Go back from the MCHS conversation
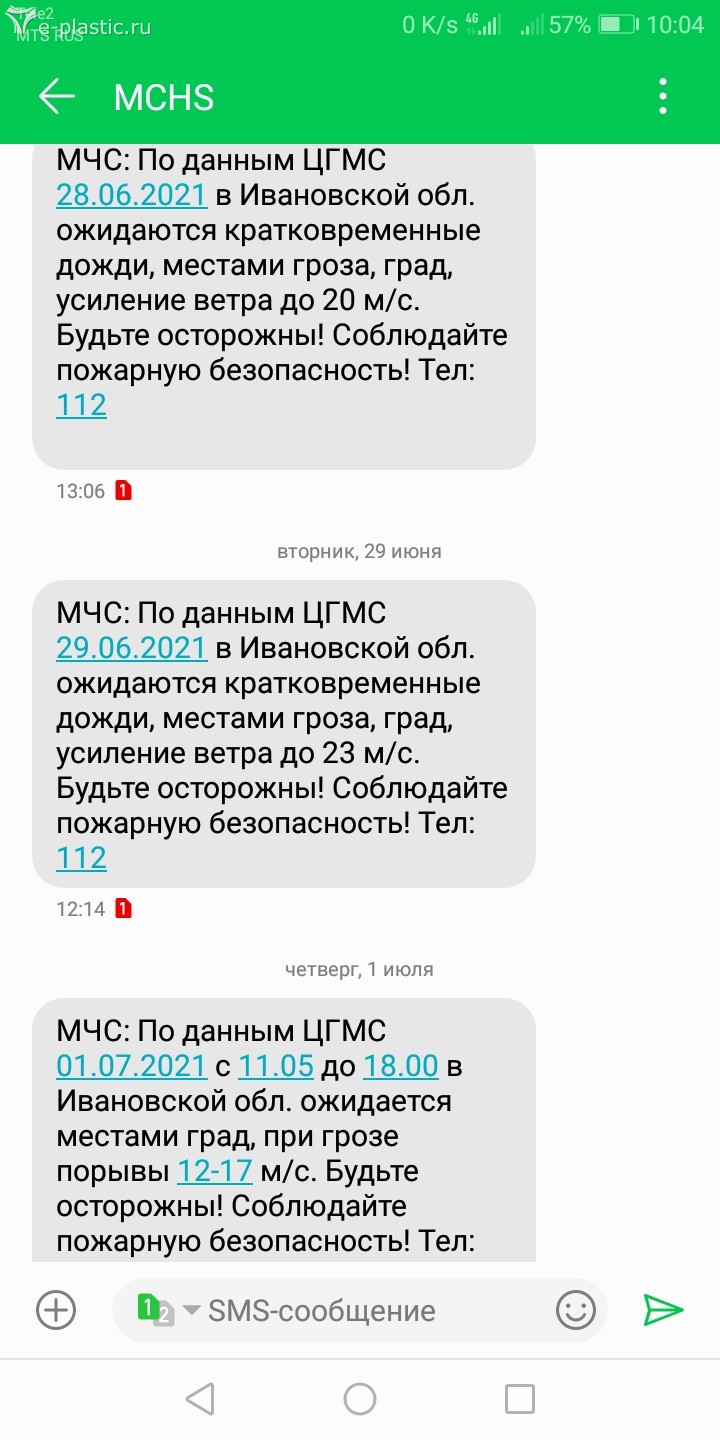The width and height of the screenshot is (720, 1440). pos(57,97)
